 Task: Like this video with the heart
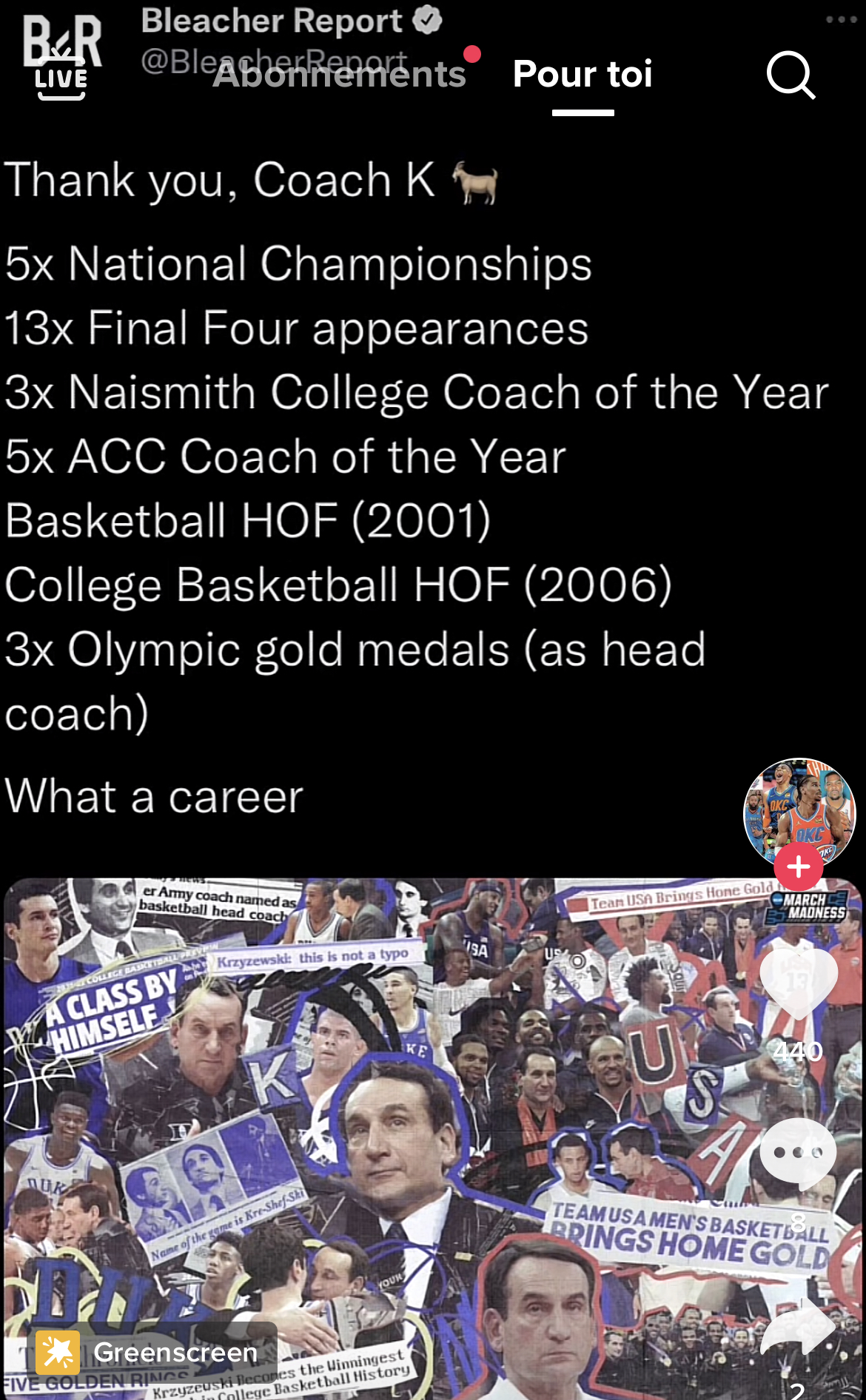(799, 982)
